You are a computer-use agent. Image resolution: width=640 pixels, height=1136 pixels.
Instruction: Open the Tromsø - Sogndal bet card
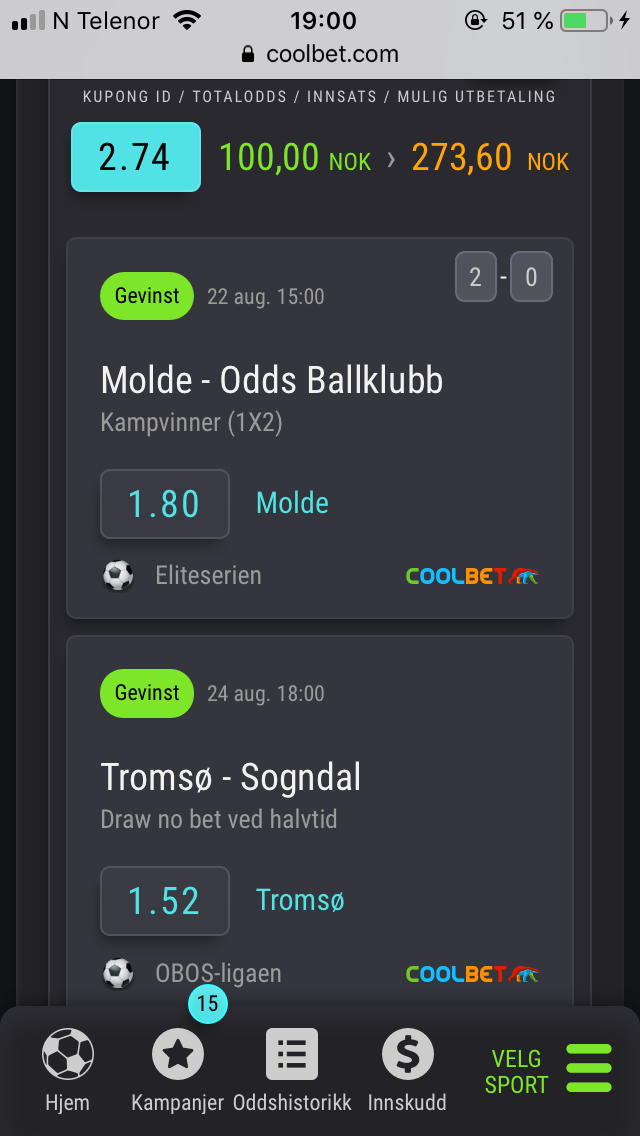point(231,778)
